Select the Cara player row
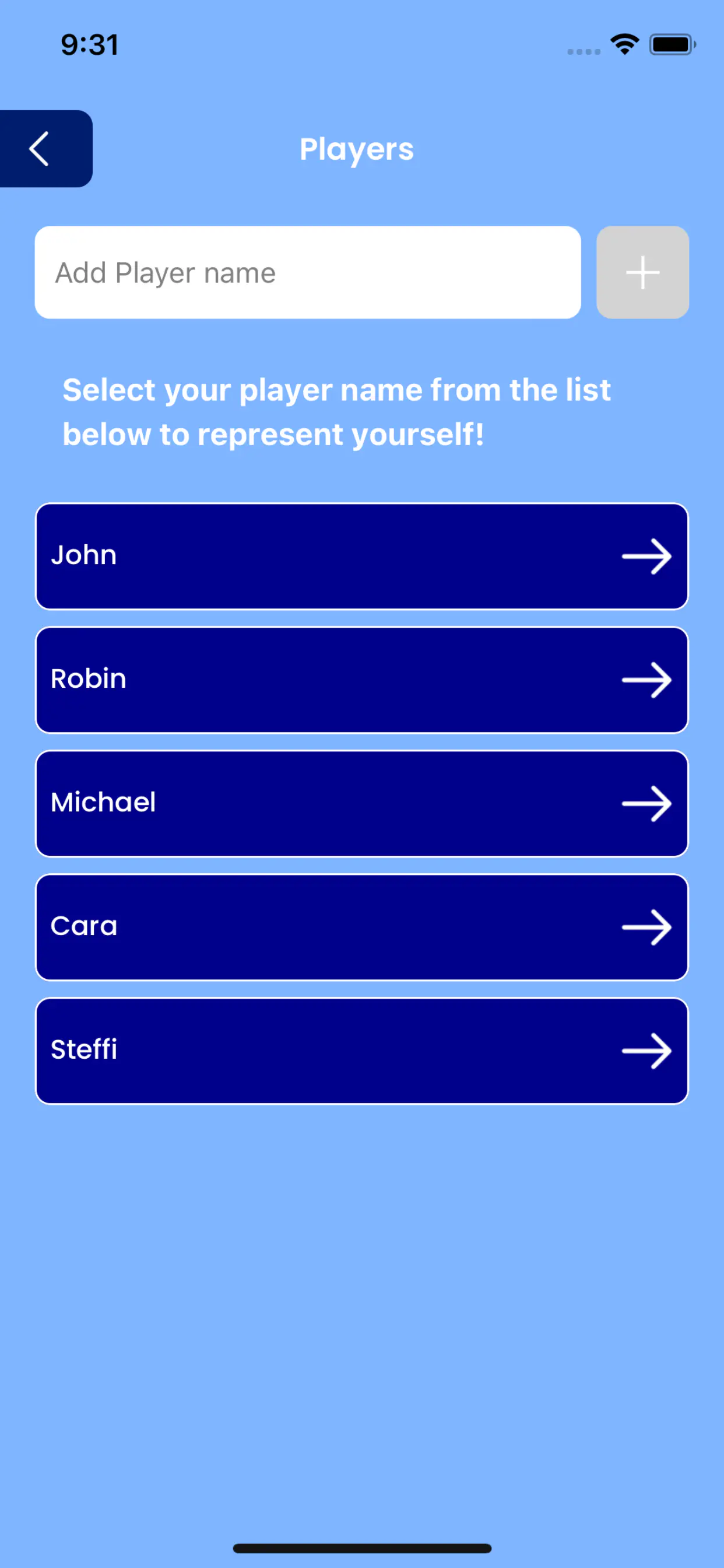Viewport: 724px width, 1568px height. tap(361, 926)
